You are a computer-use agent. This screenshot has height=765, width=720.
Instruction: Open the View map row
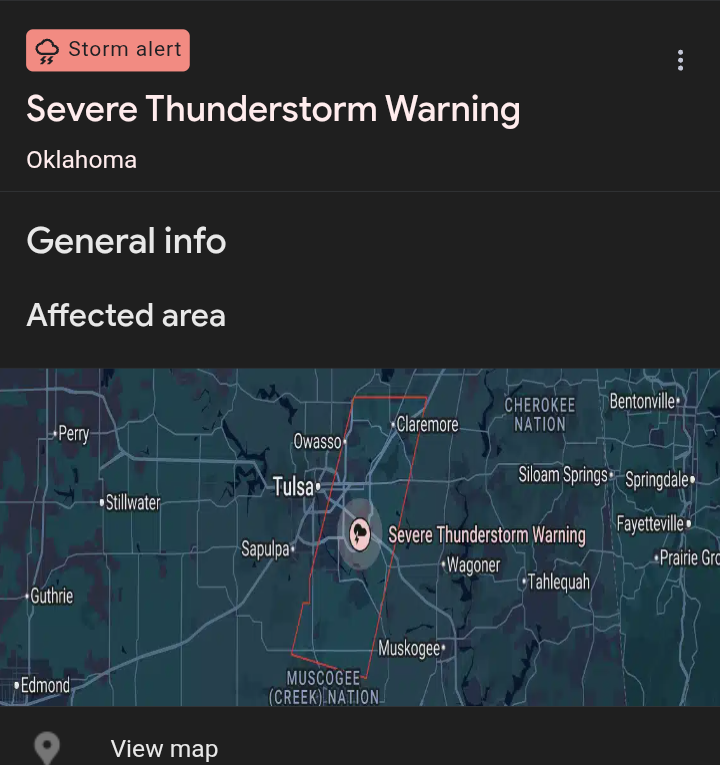coord(164,748)
